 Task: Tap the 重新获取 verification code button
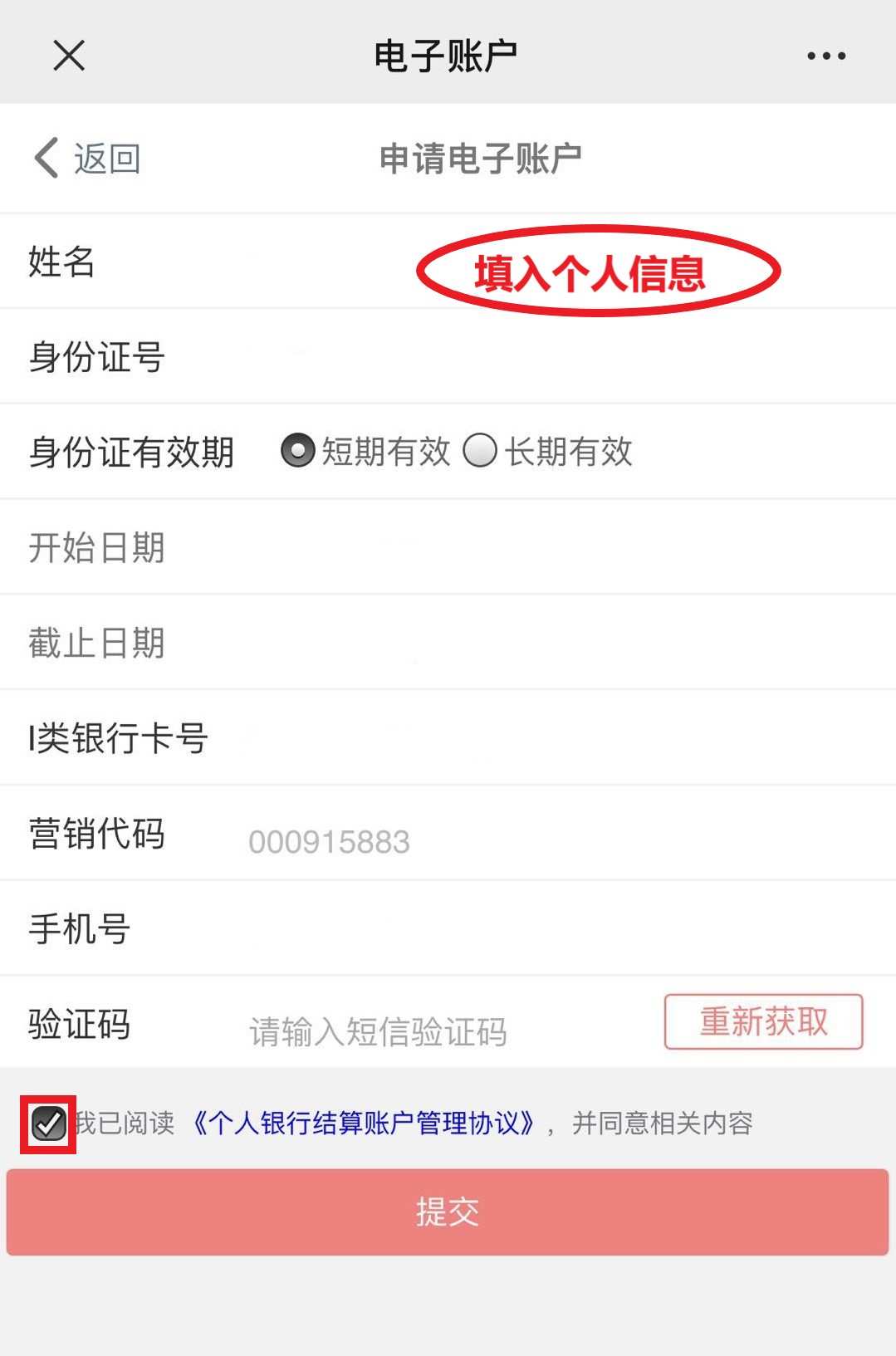pyautogui.click(x=762, y=1022)
